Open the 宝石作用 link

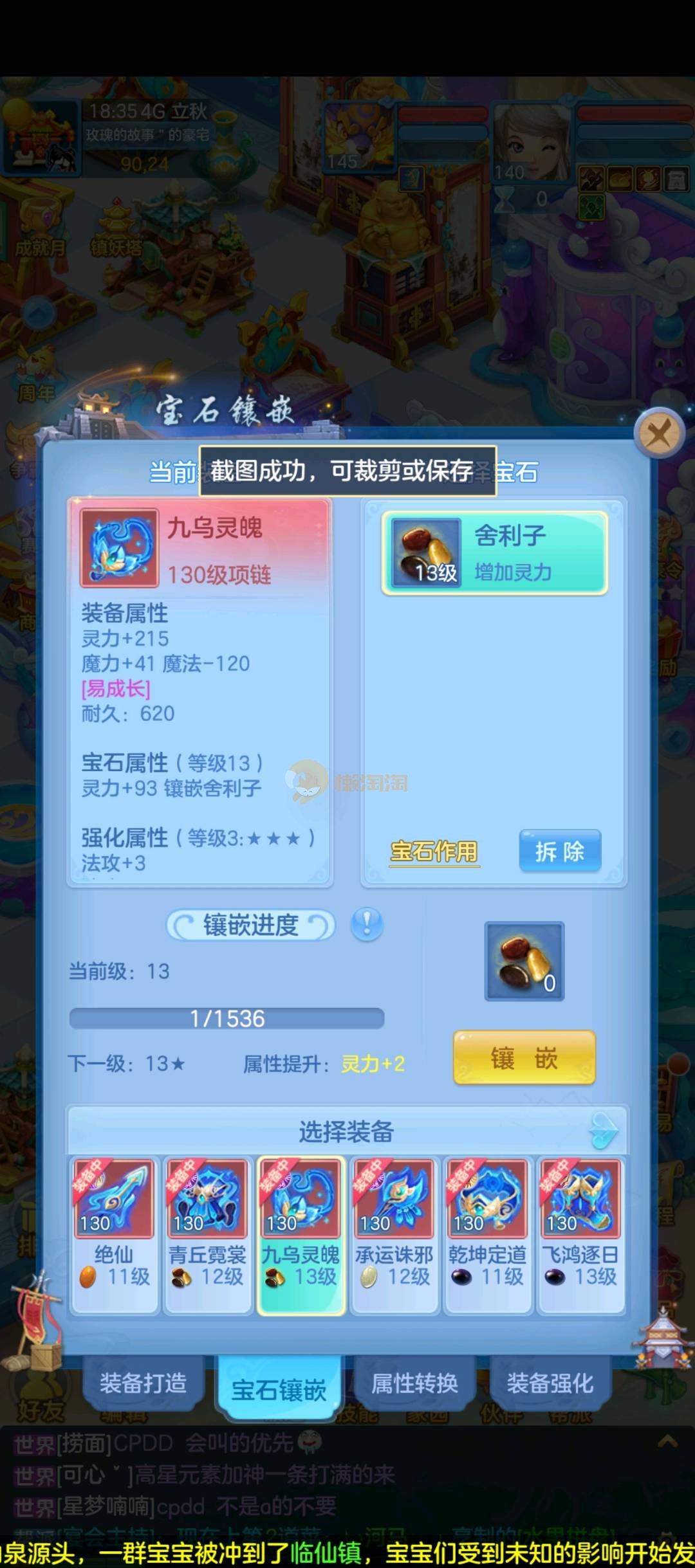434,852
